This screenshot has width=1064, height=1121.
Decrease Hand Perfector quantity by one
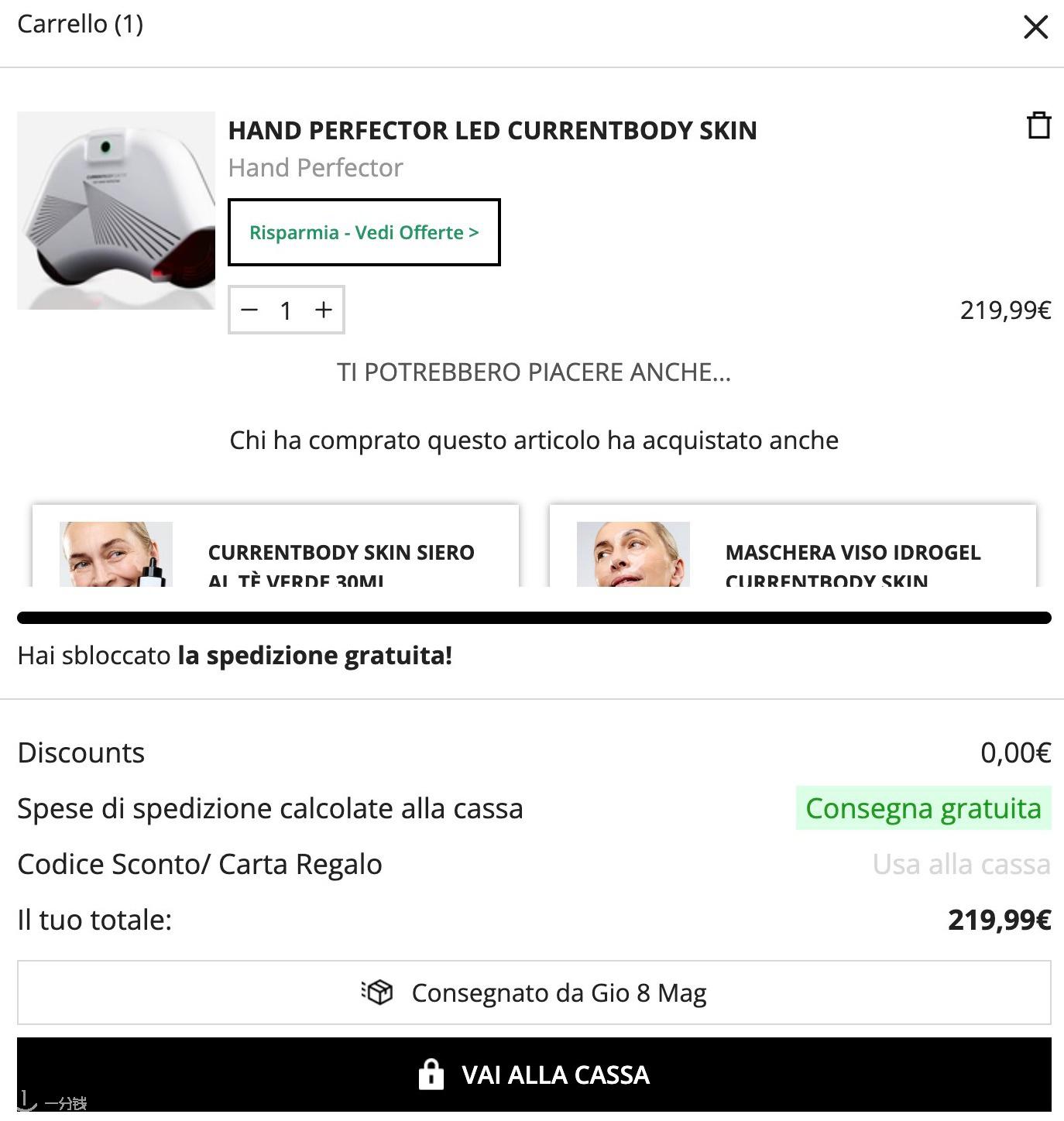click(249, 310)
